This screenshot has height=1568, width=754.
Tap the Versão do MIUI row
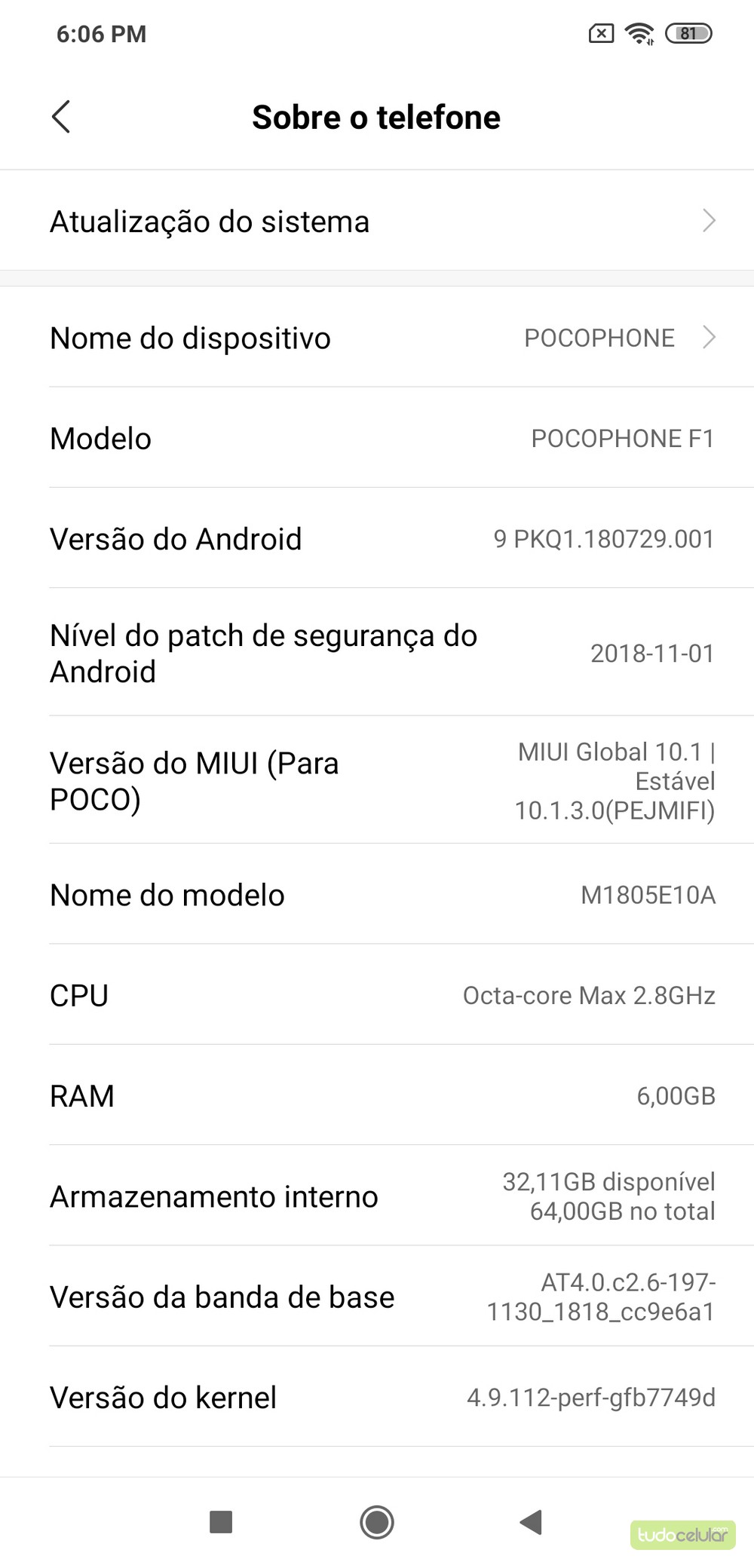click(x=377, y=780)
